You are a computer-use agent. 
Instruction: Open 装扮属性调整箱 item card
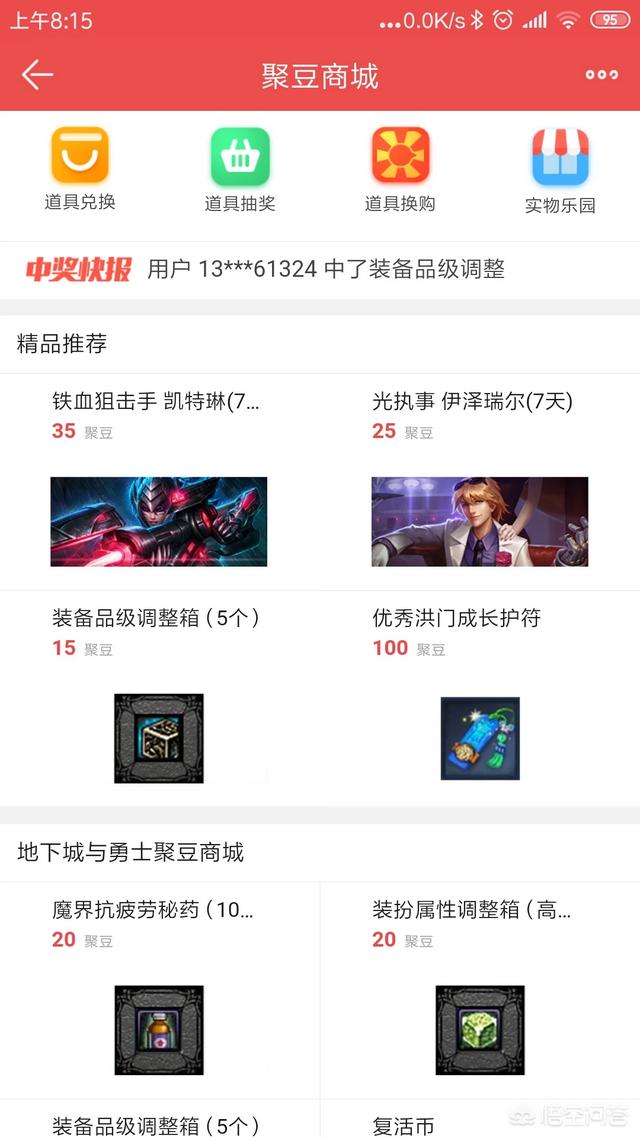coord(480,991)
